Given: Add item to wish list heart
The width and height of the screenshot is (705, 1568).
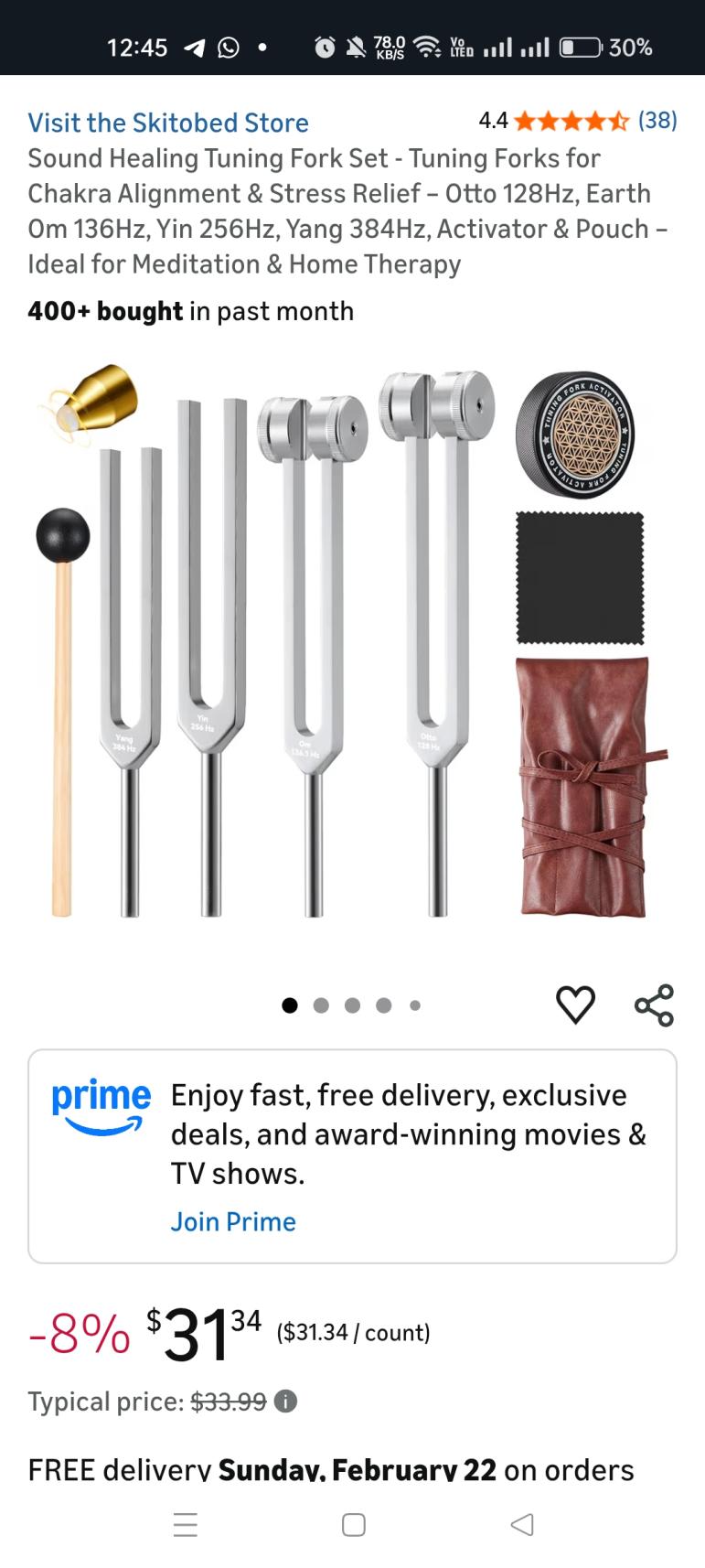Looking at the screenshot, I should point(575,1004).
